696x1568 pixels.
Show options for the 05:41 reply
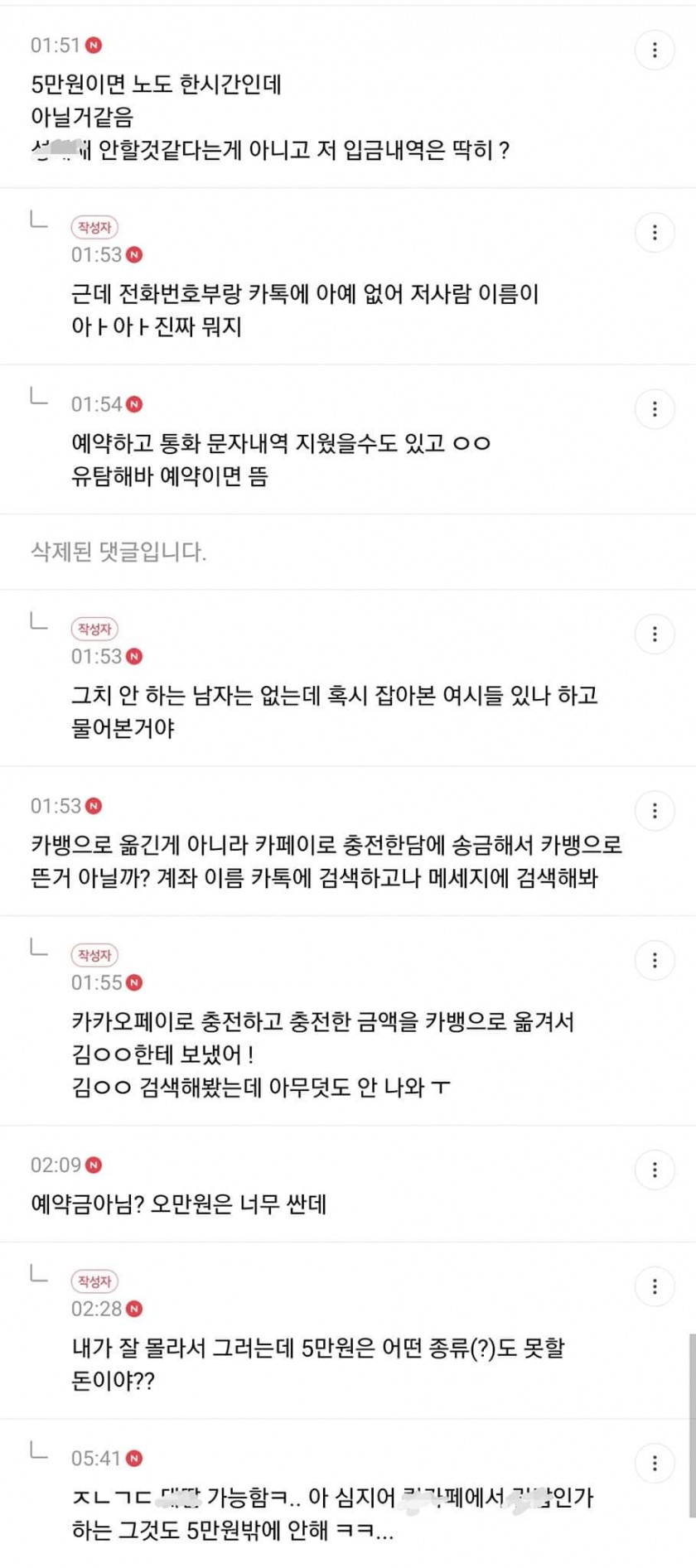(x=655, y=1464)
